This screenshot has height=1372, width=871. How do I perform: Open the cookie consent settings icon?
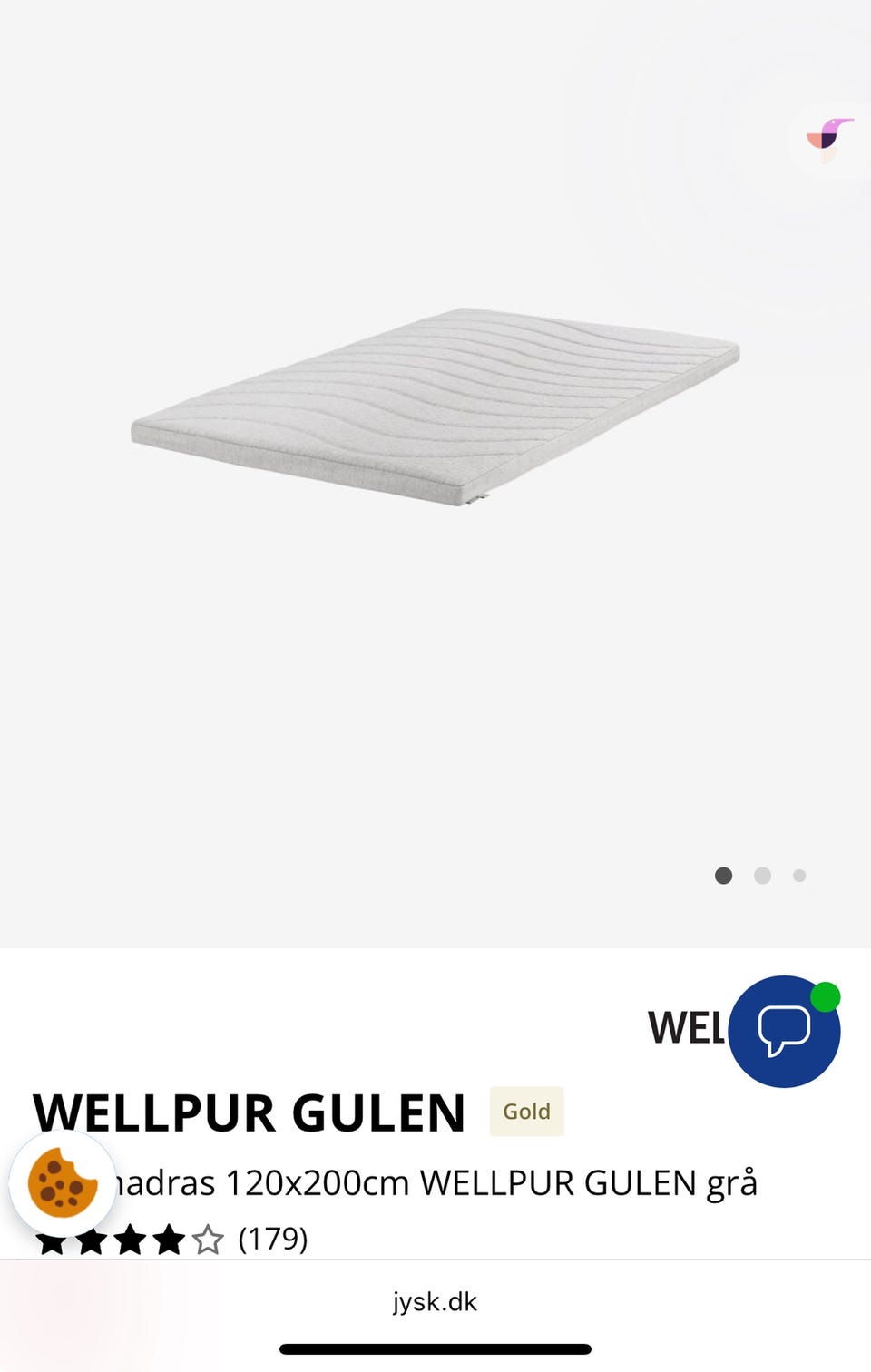[x=65, y=1181]
